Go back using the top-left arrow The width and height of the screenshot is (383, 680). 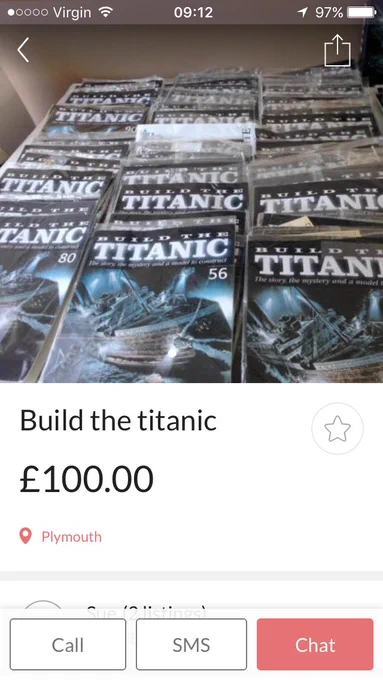[x=23, y=50]
